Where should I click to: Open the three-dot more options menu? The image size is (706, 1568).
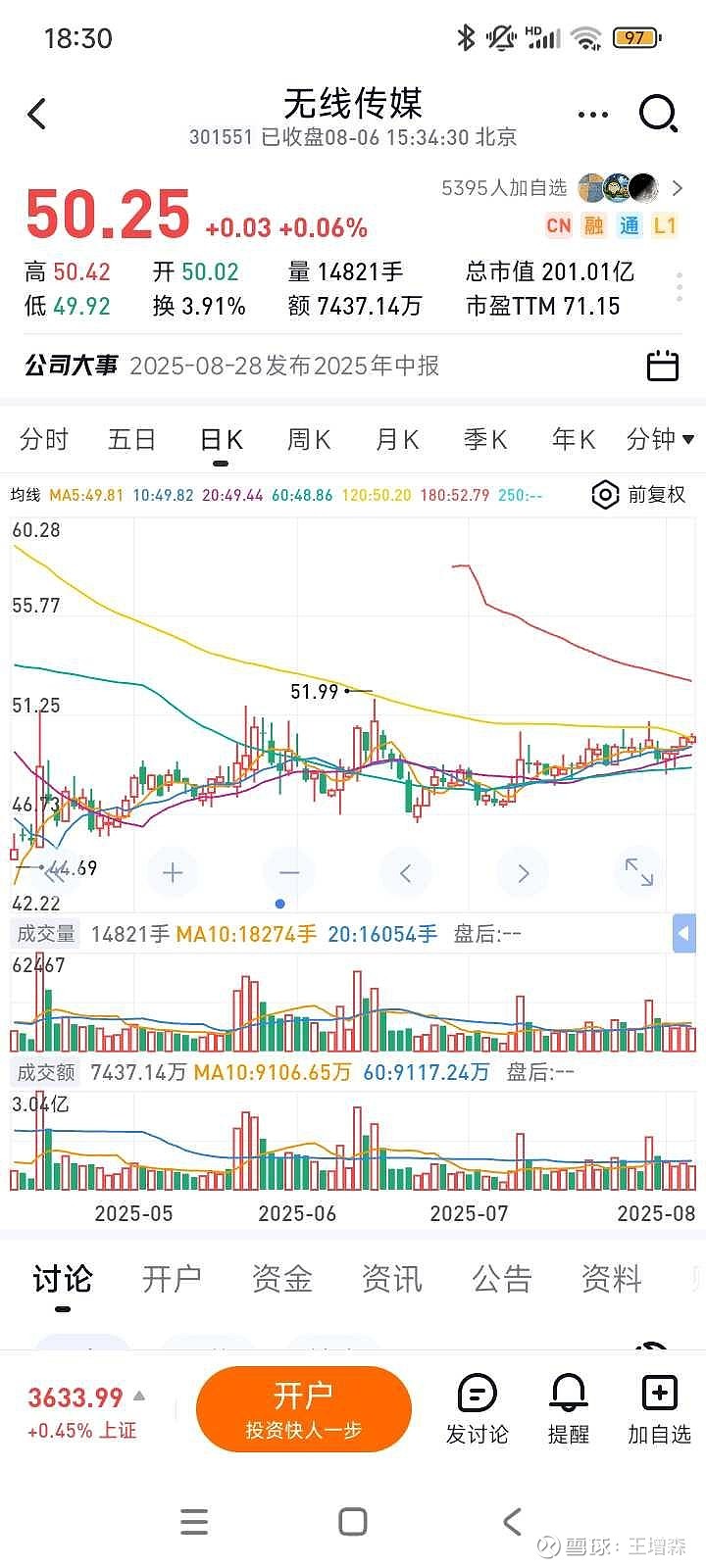click(593, 115)
